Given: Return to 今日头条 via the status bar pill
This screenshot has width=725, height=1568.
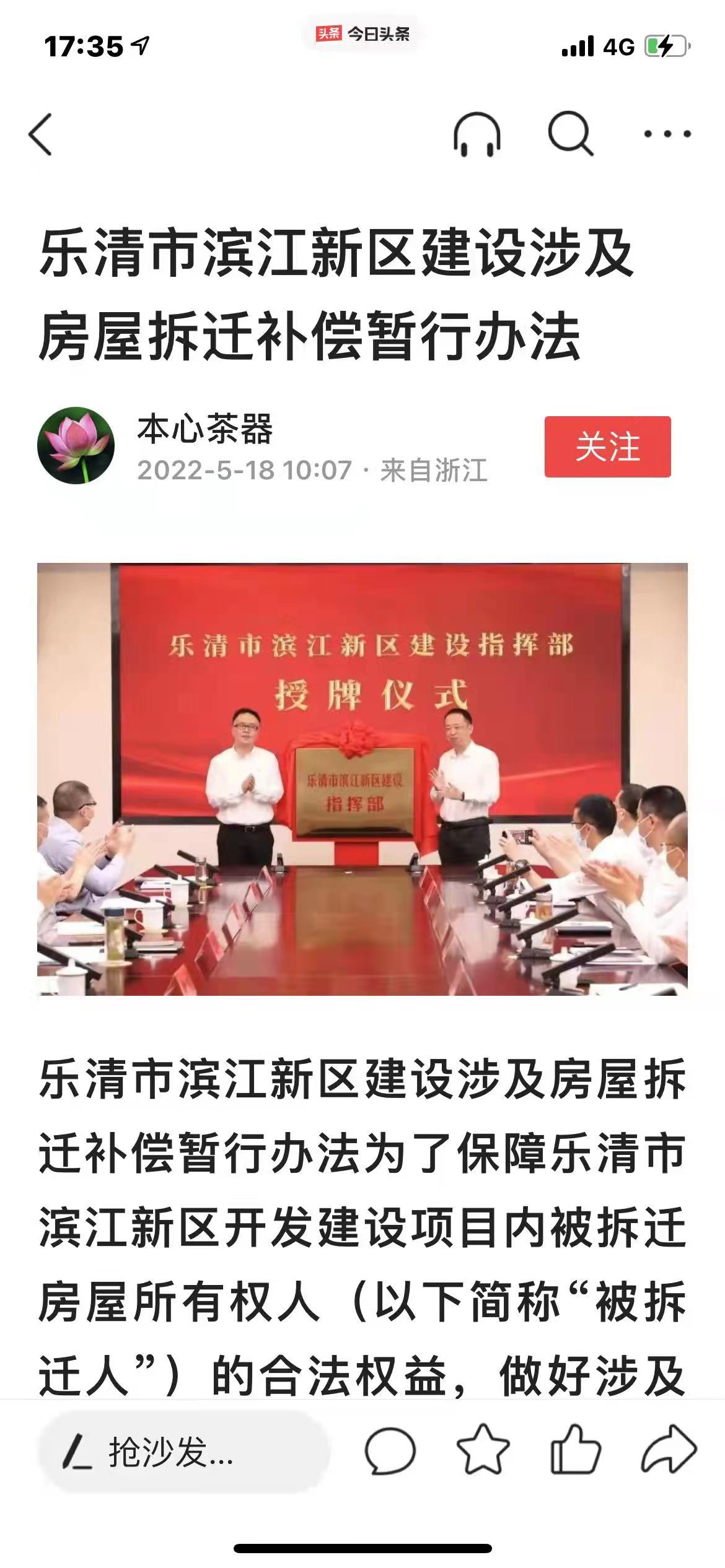Looking at the screenshot, I should click(x=363, y=34).
